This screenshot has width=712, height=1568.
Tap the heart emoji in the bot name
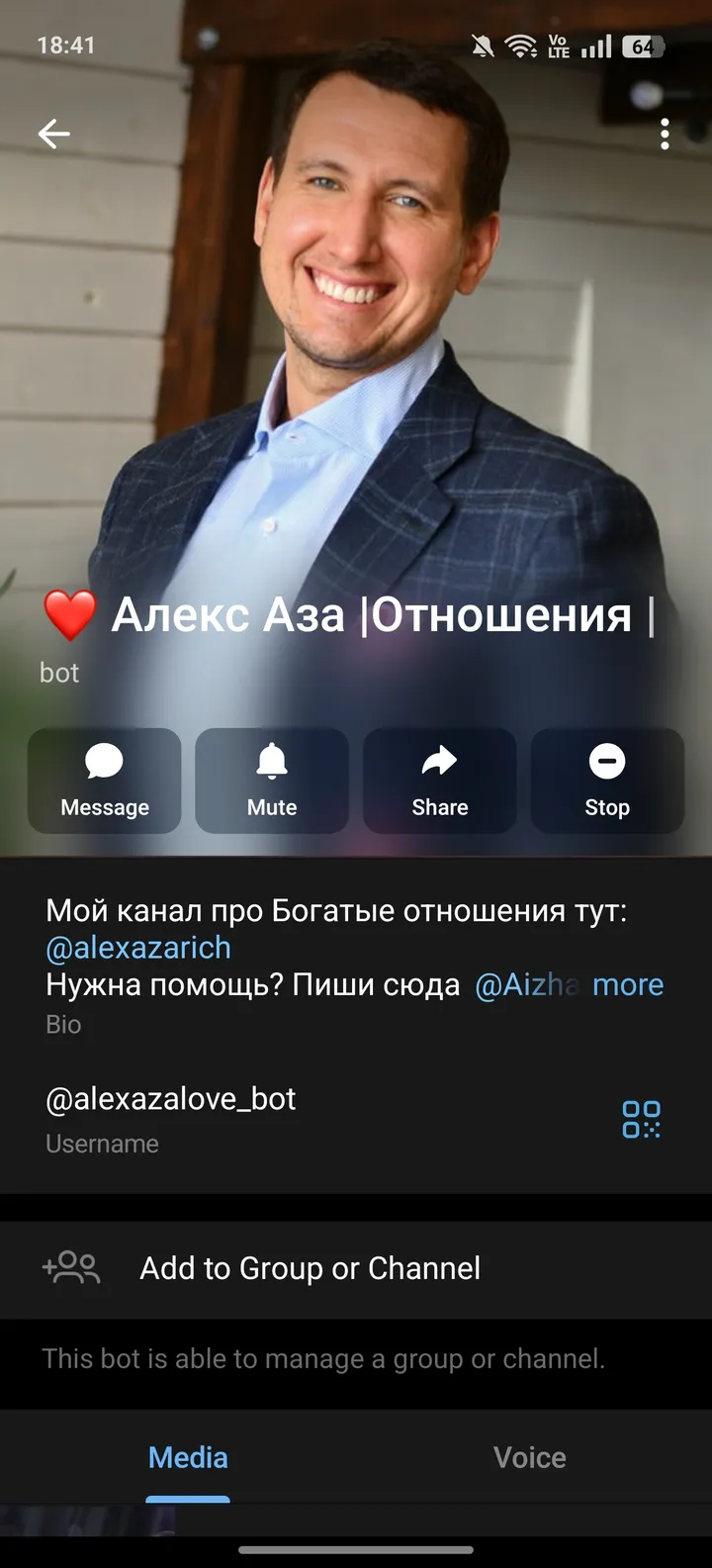(69, 613)
